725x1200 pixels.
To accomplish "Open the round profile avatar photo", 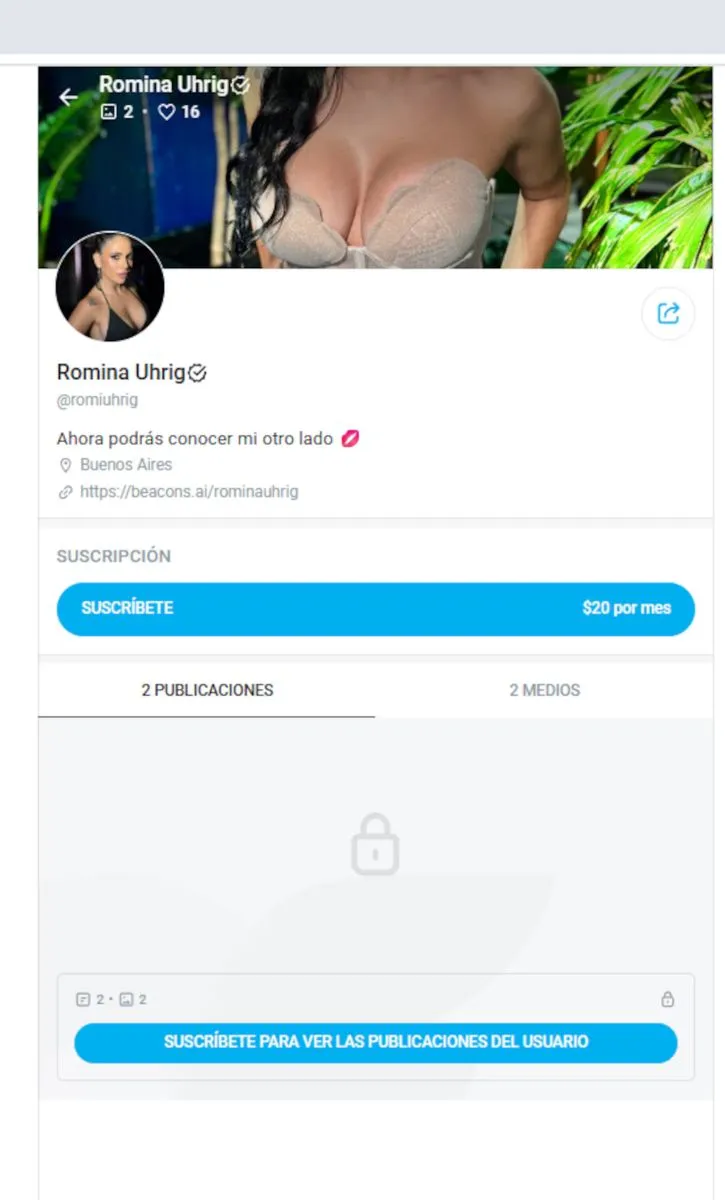I will pyautogui.click(x=110, y=287).
